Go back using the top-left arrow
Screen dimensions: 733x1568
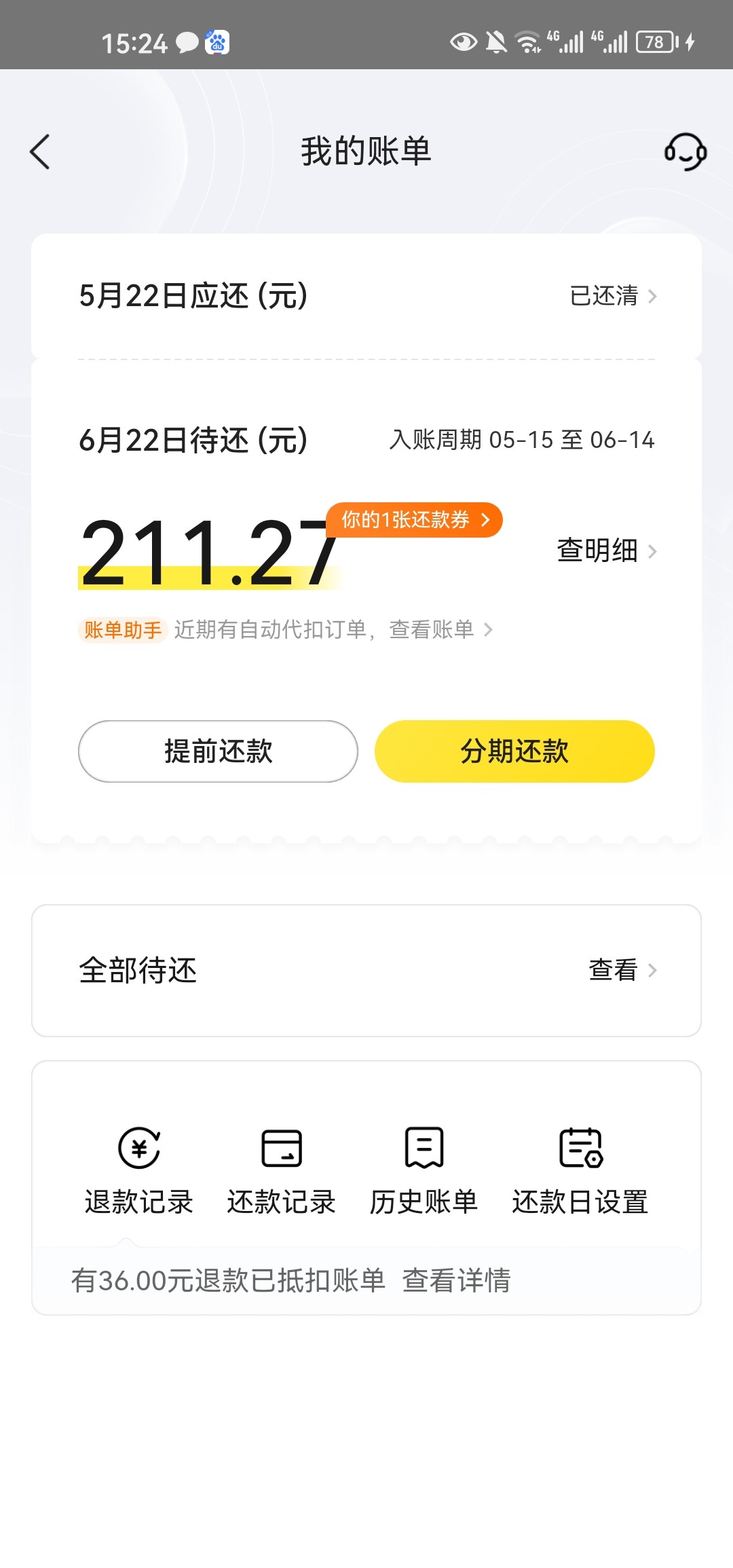[40, 151]
